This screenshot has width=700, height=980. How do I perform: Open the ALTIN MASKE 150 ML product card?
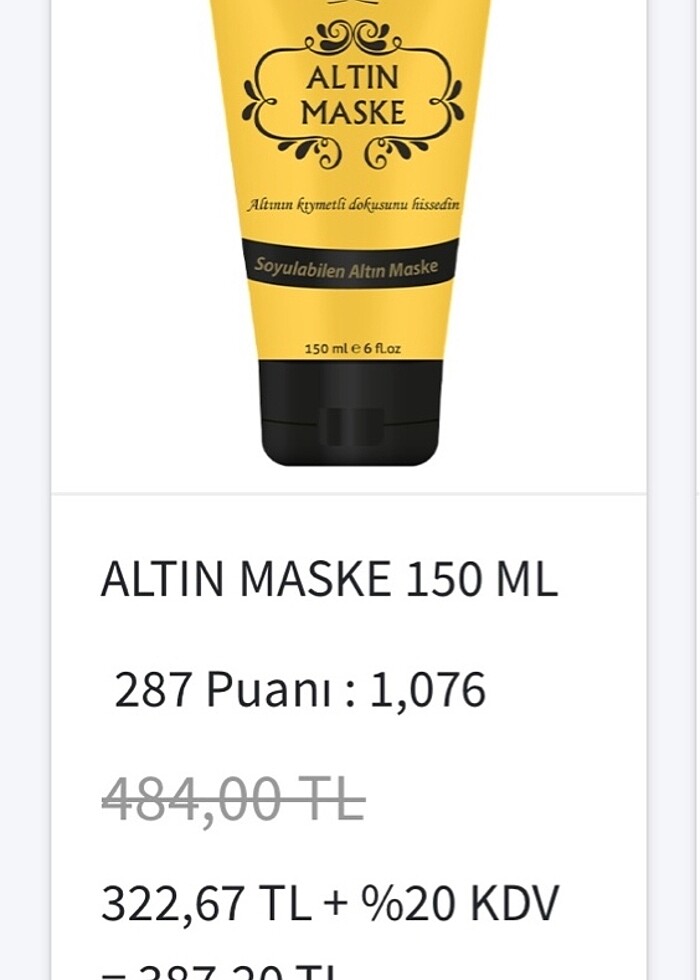(329, 580)
